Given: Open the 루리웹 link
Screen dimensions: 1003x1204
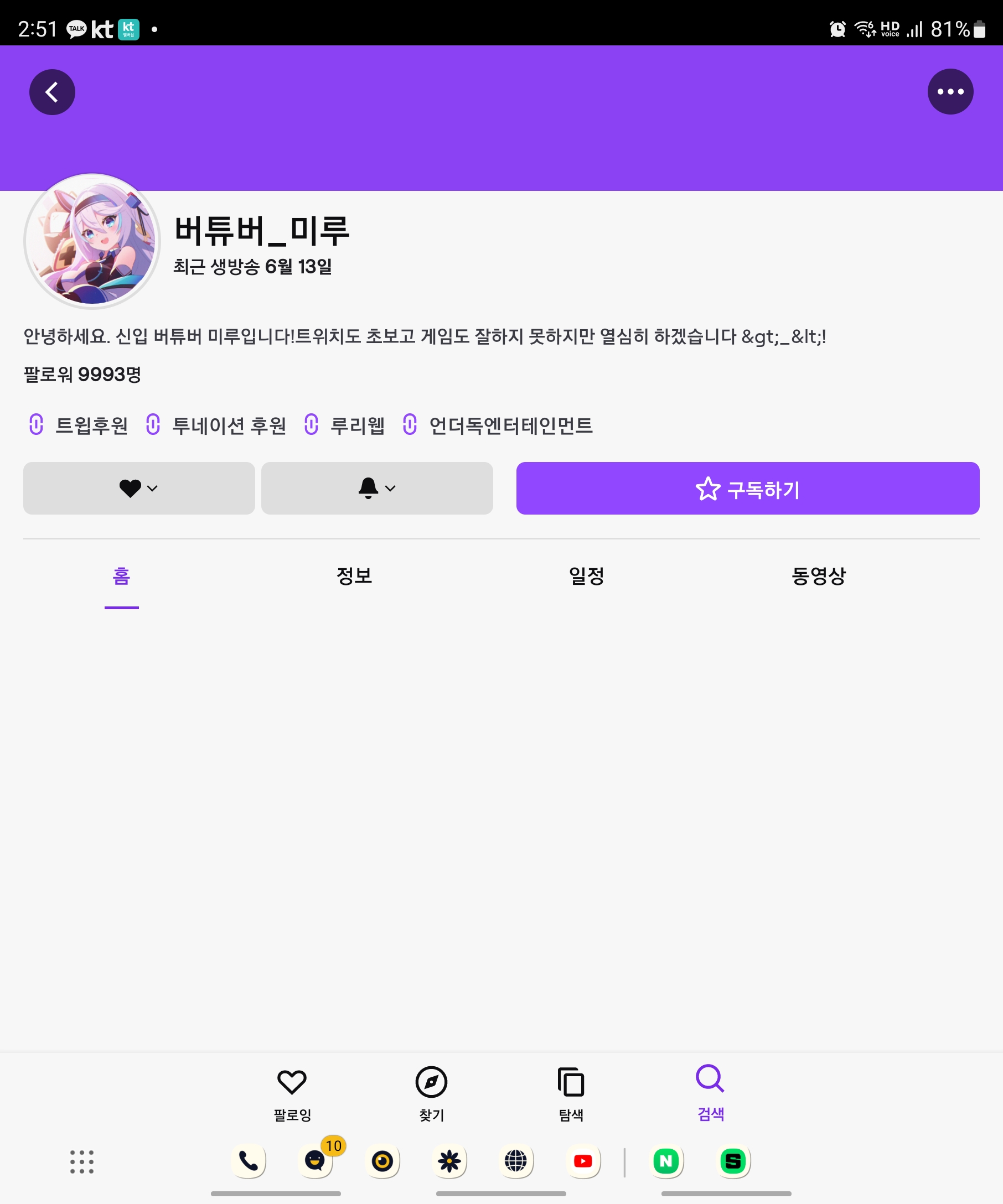Looking at the screenshot, I should point(345,425).
